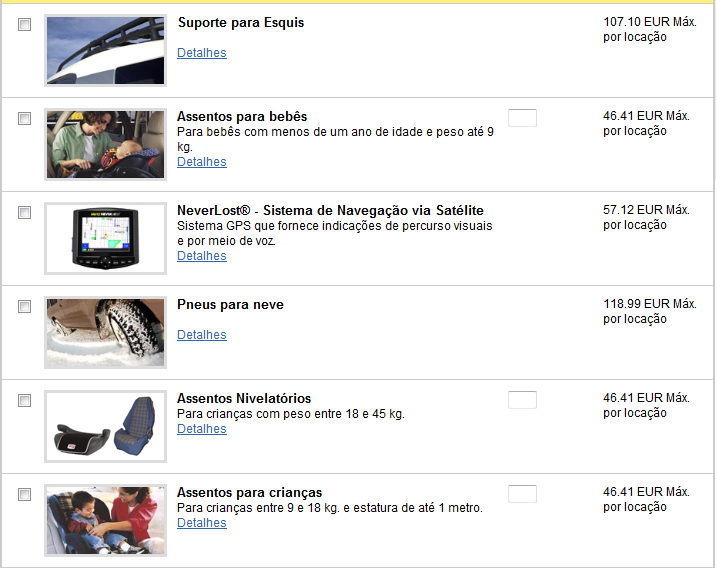Open Detalhes link for Suporte para Esquis
The width and height of the screenshot is (717, 569).
tap(202, 53)
